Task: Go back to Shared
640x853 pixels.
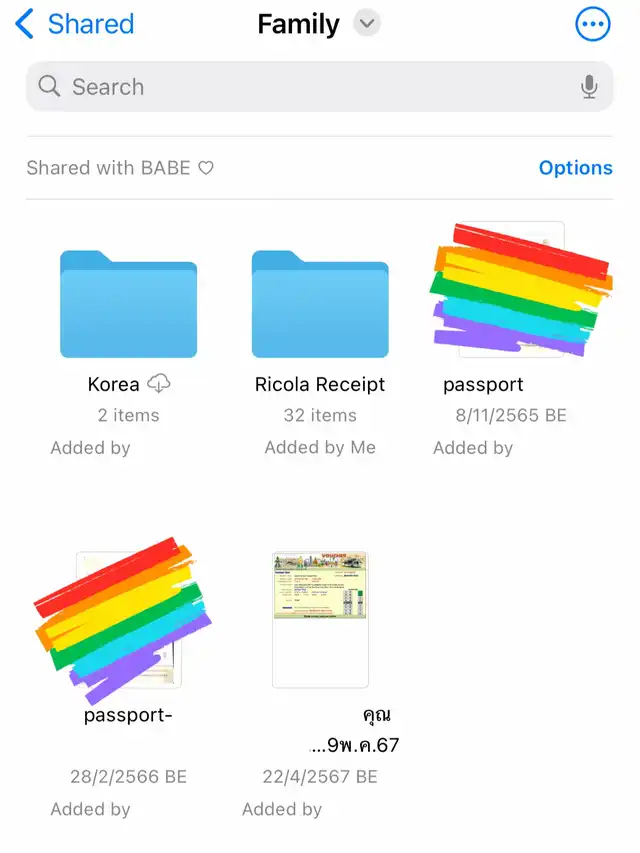Action: click(x=75, y=24)
